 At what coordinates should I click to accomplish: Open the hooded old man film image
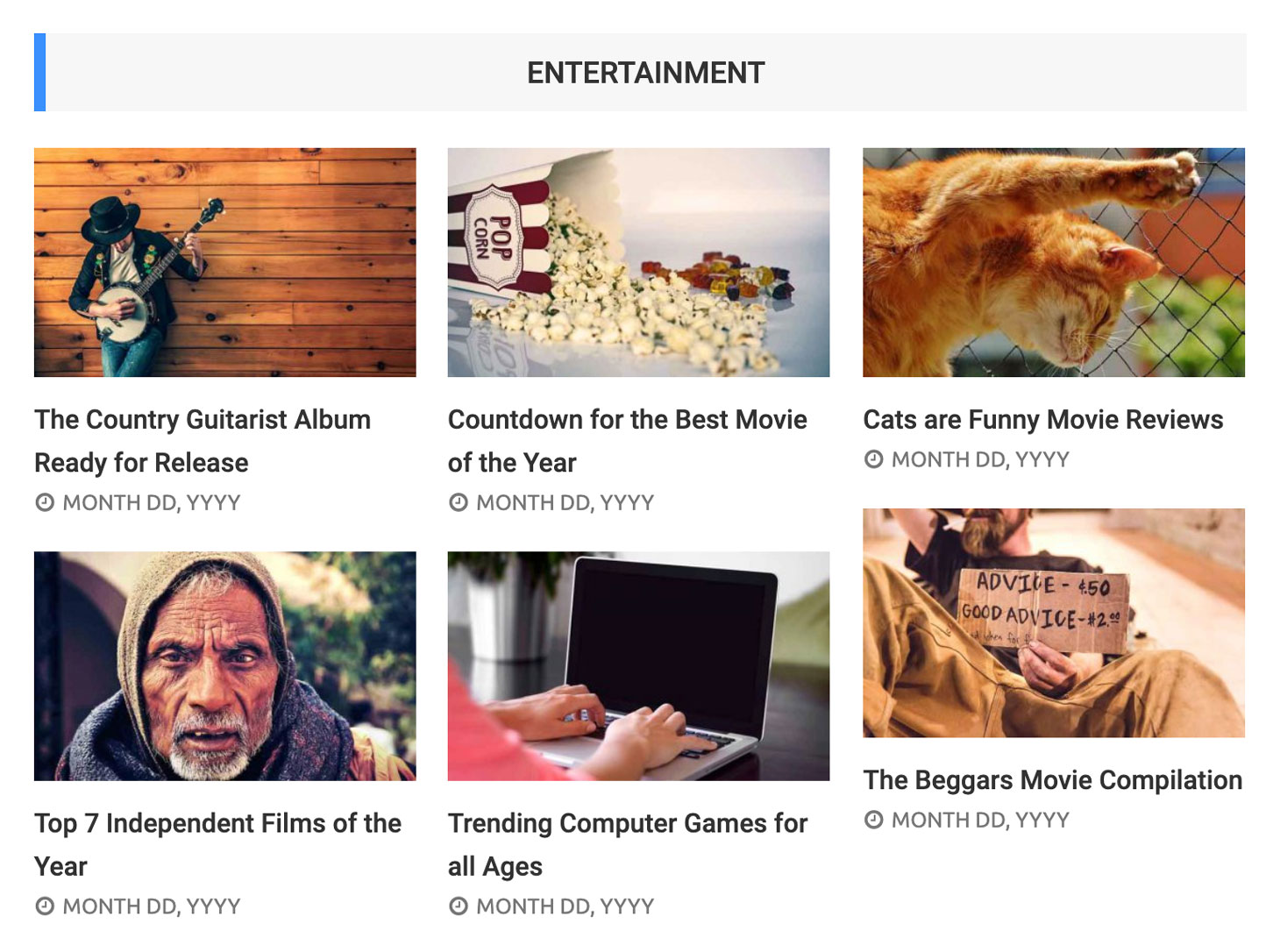tap(224, 665)
